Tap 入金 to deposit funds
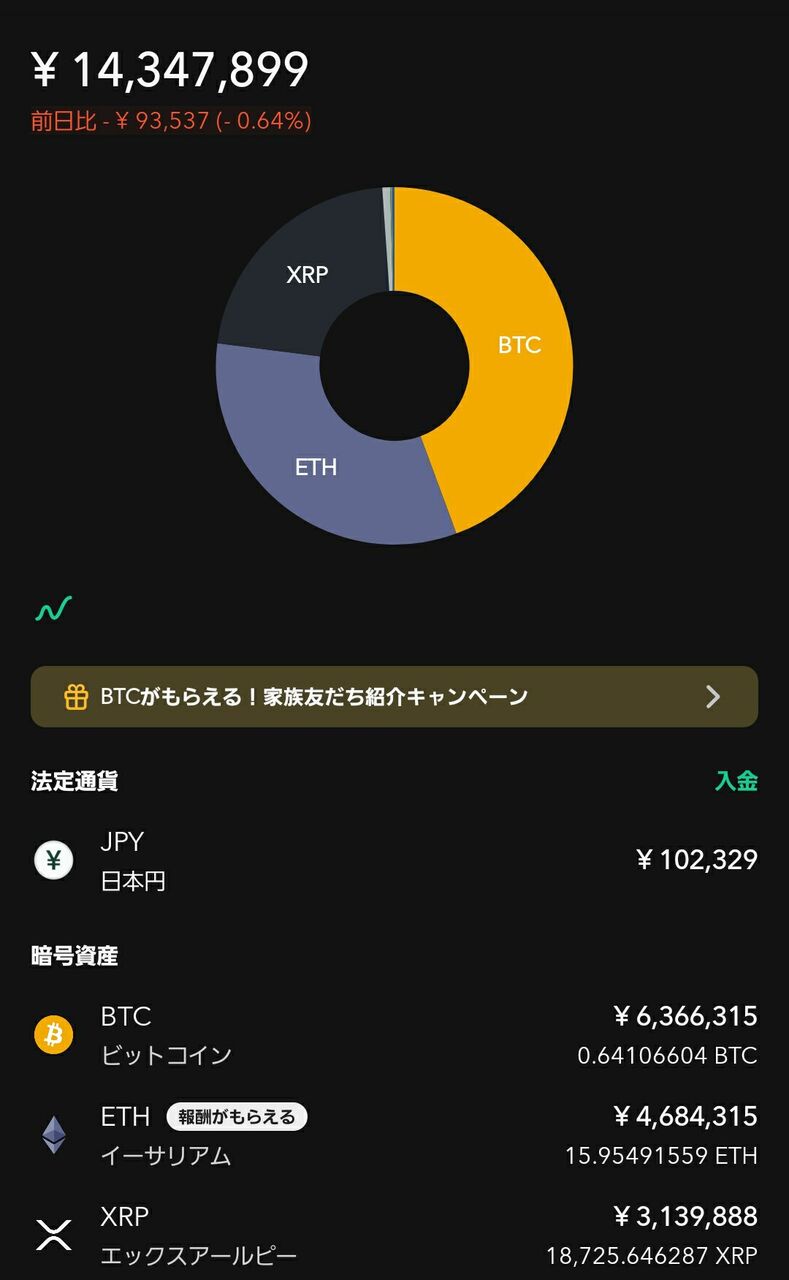This screenshot has height=1280, width=789. 735,781
